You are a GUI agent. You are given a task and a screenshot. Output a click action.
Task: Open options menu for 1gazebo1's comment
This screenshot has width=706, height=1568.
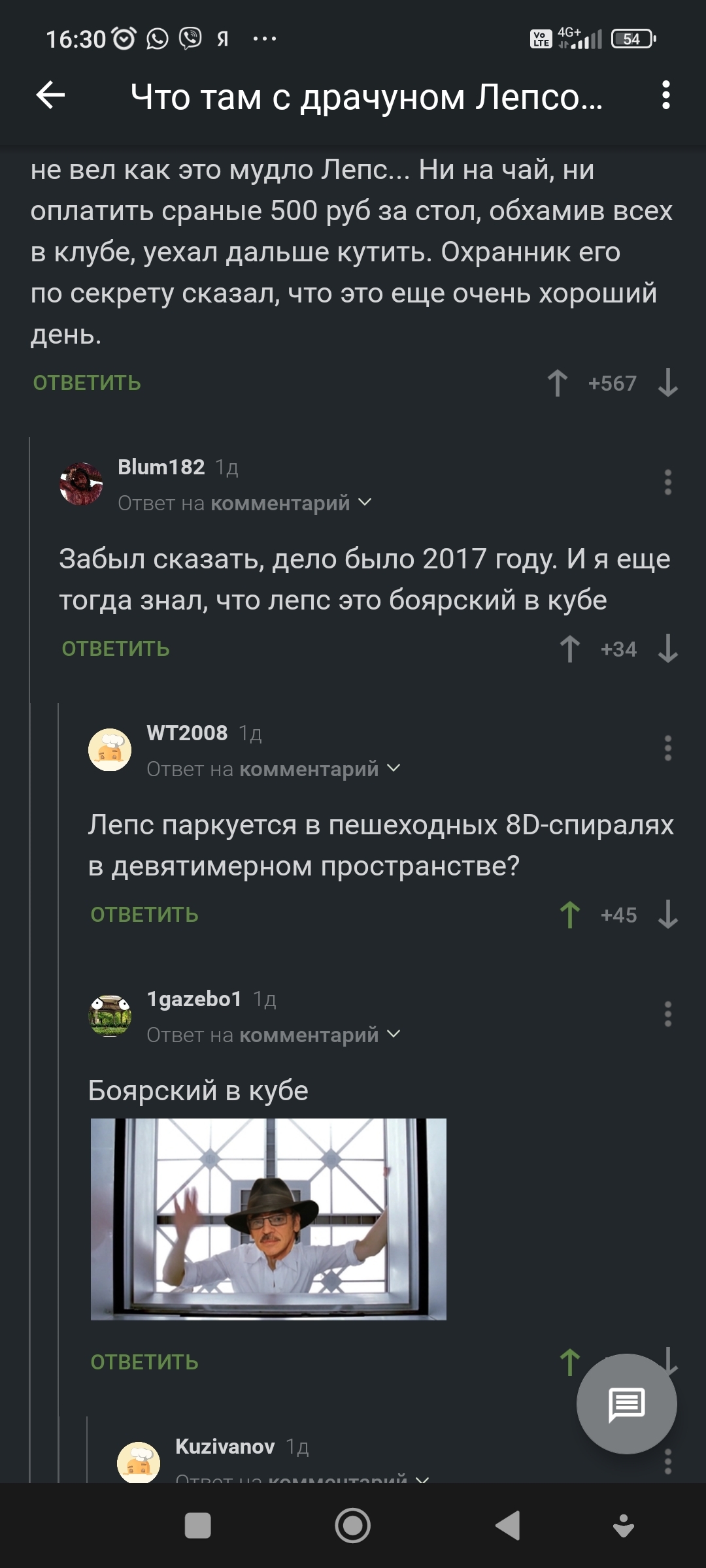pyautogui.click(x=667, y=1015)
